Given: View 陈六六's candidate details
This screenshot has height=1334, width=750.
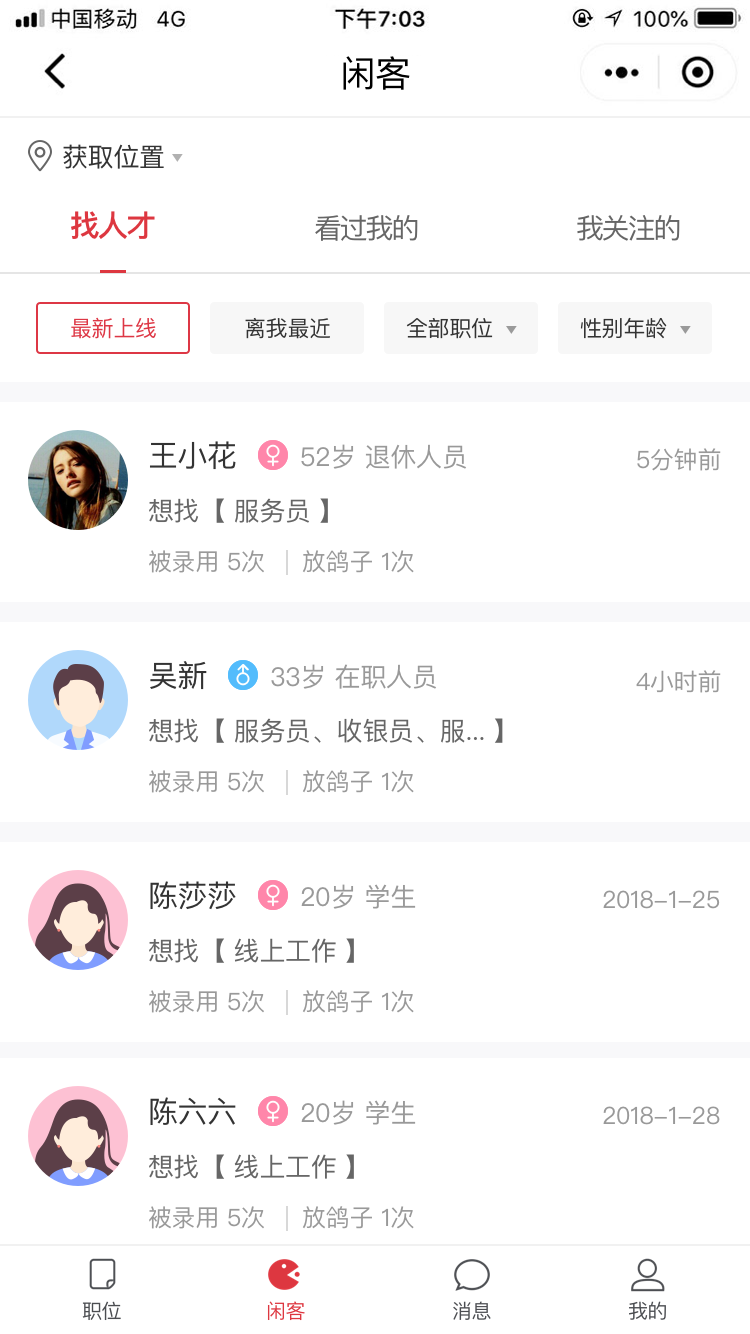Looking at the screenshot, I should point(375,1152).
